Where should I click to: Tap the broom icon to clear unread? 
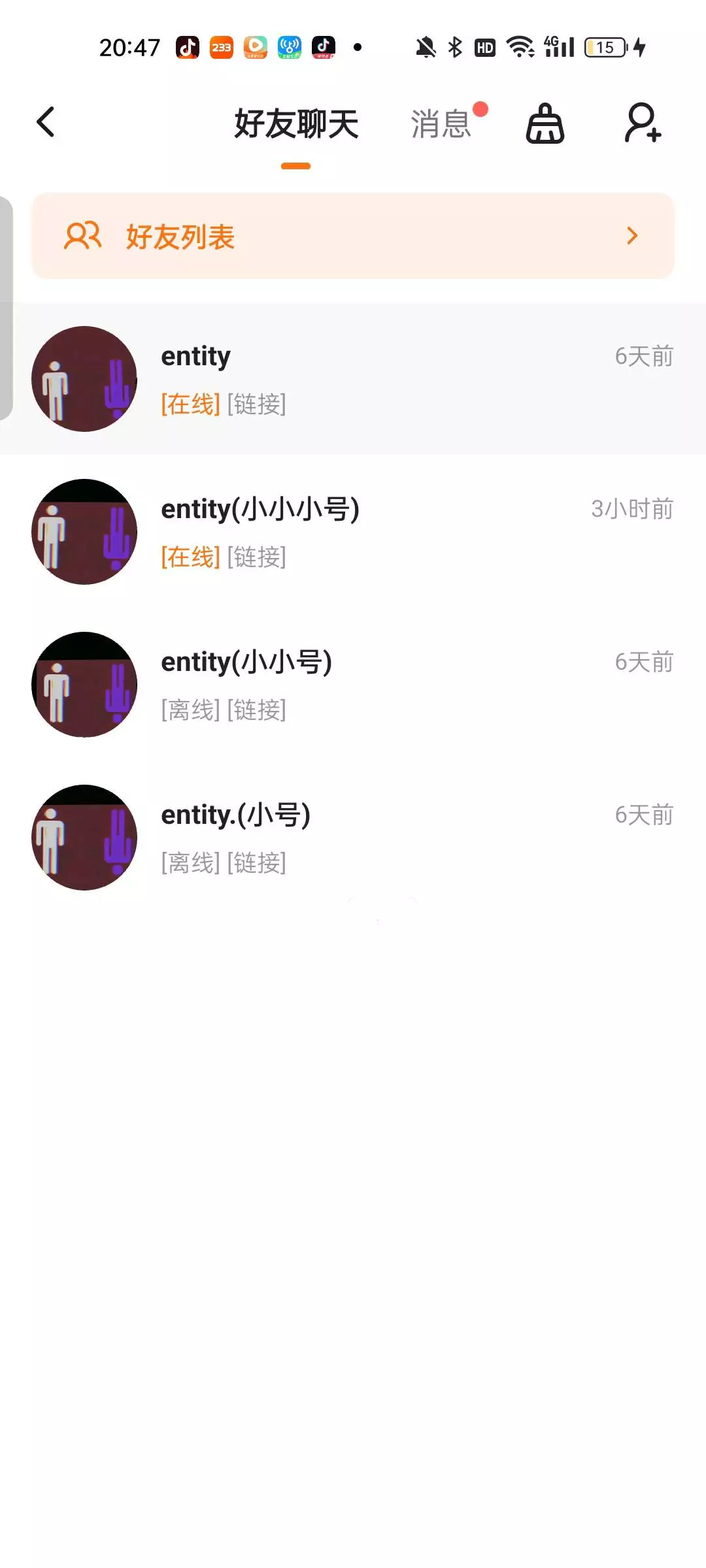(x=545, y=123)
